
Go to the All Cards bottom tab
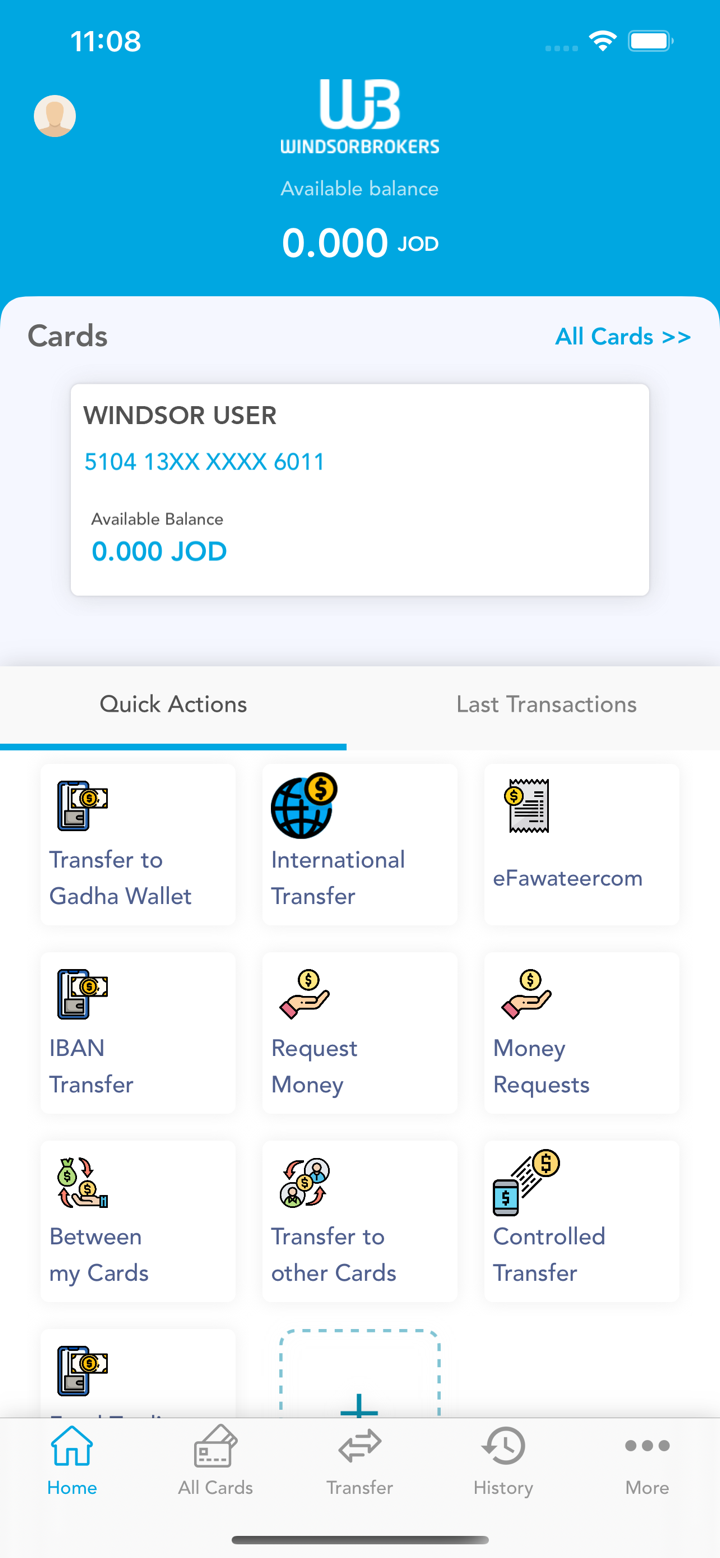215,1462
